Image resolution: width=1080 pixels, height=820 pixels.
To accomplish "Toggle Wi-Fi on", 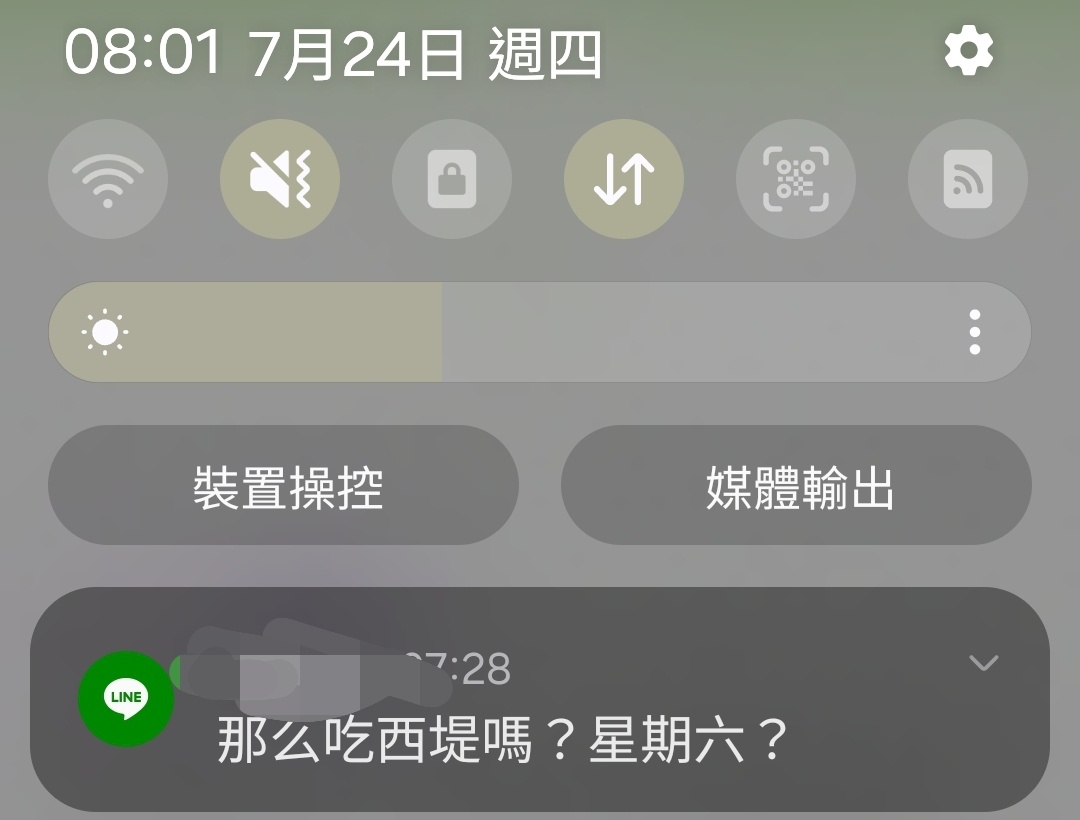I will pos(108,180).
